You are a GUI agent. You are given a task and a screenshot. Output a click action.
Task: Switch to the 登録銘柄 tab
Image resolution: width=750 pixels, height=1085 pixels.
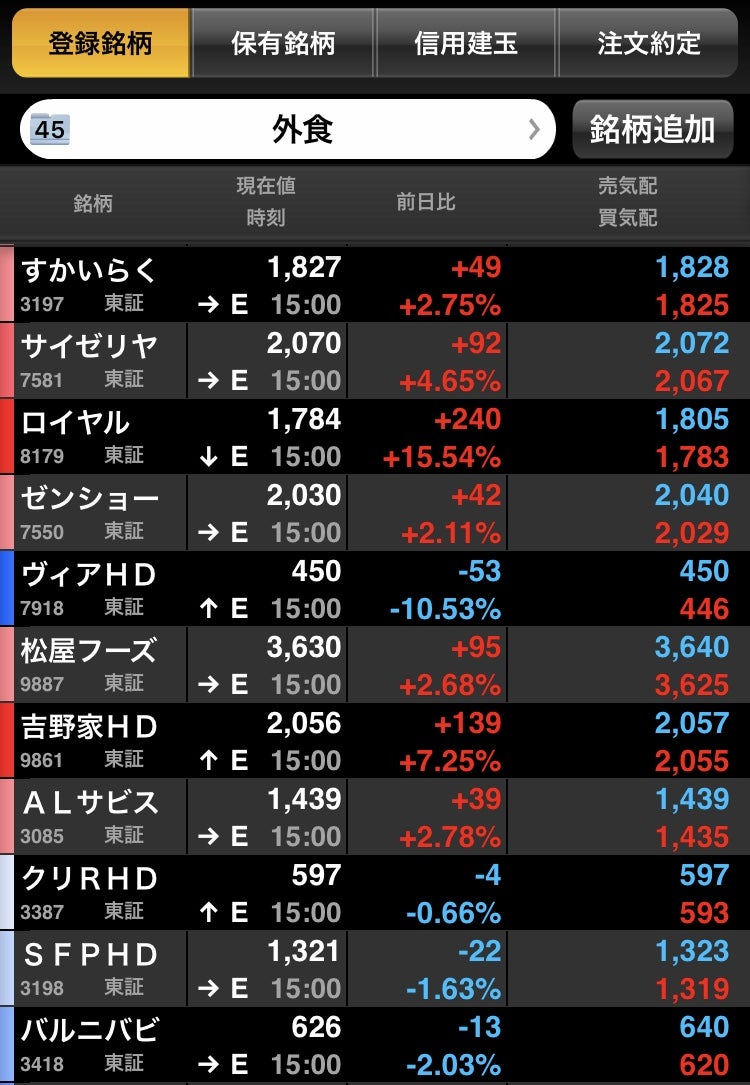pyautogui.click(x=100, y=43)
